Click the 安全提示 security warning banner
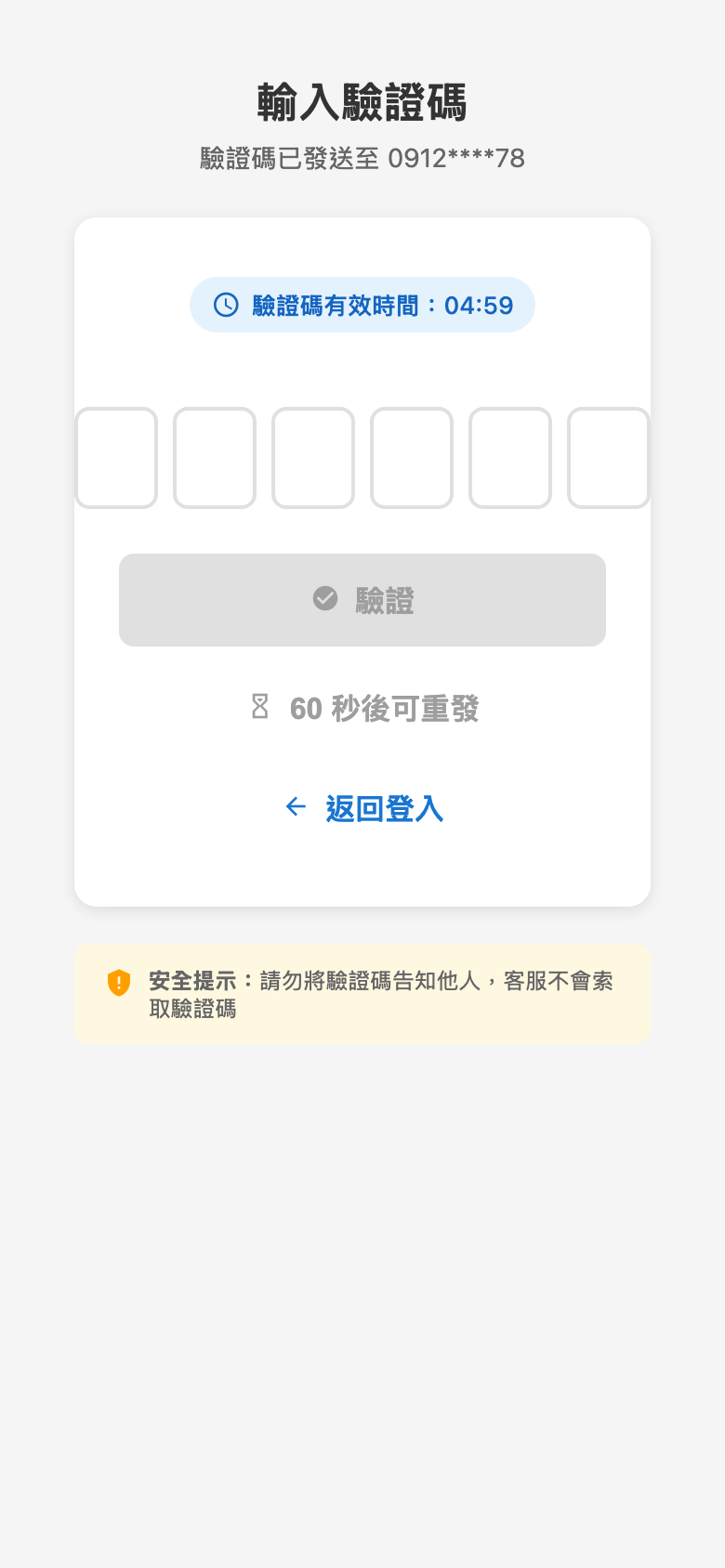 tap(362, 993)
